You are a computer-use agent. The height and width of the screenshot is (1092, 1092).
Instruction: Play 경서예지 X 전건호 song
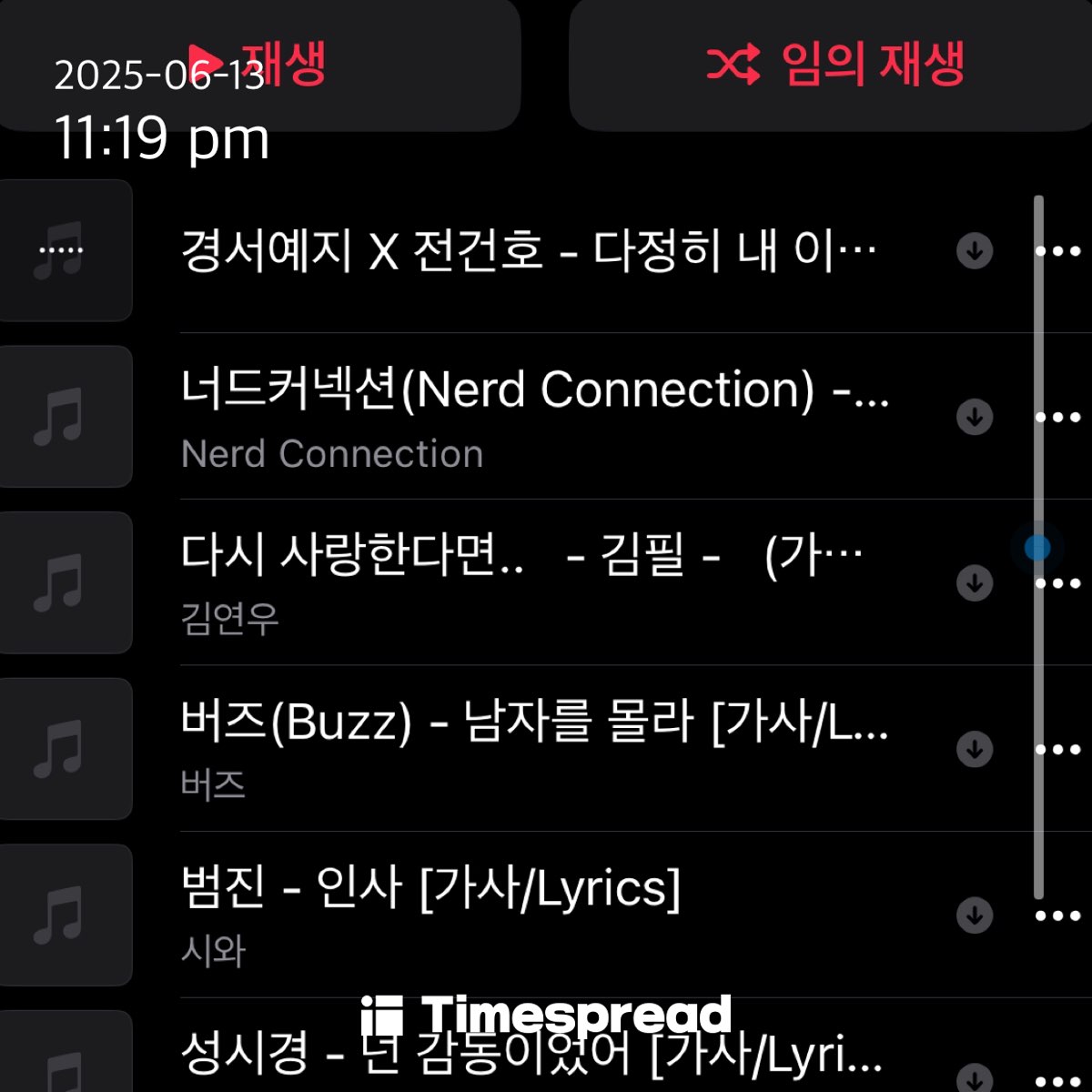click(x=528, y=250)
